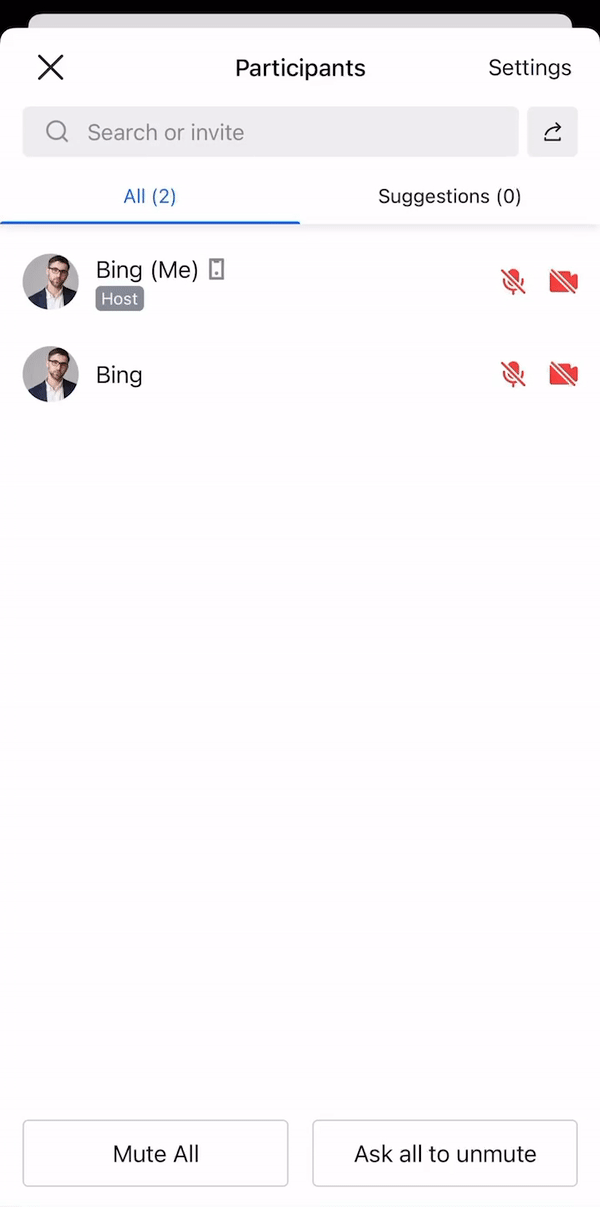This screenshot has width=600, height=1207.
Task: Tap the share invite icon
Action: [552, 132]
